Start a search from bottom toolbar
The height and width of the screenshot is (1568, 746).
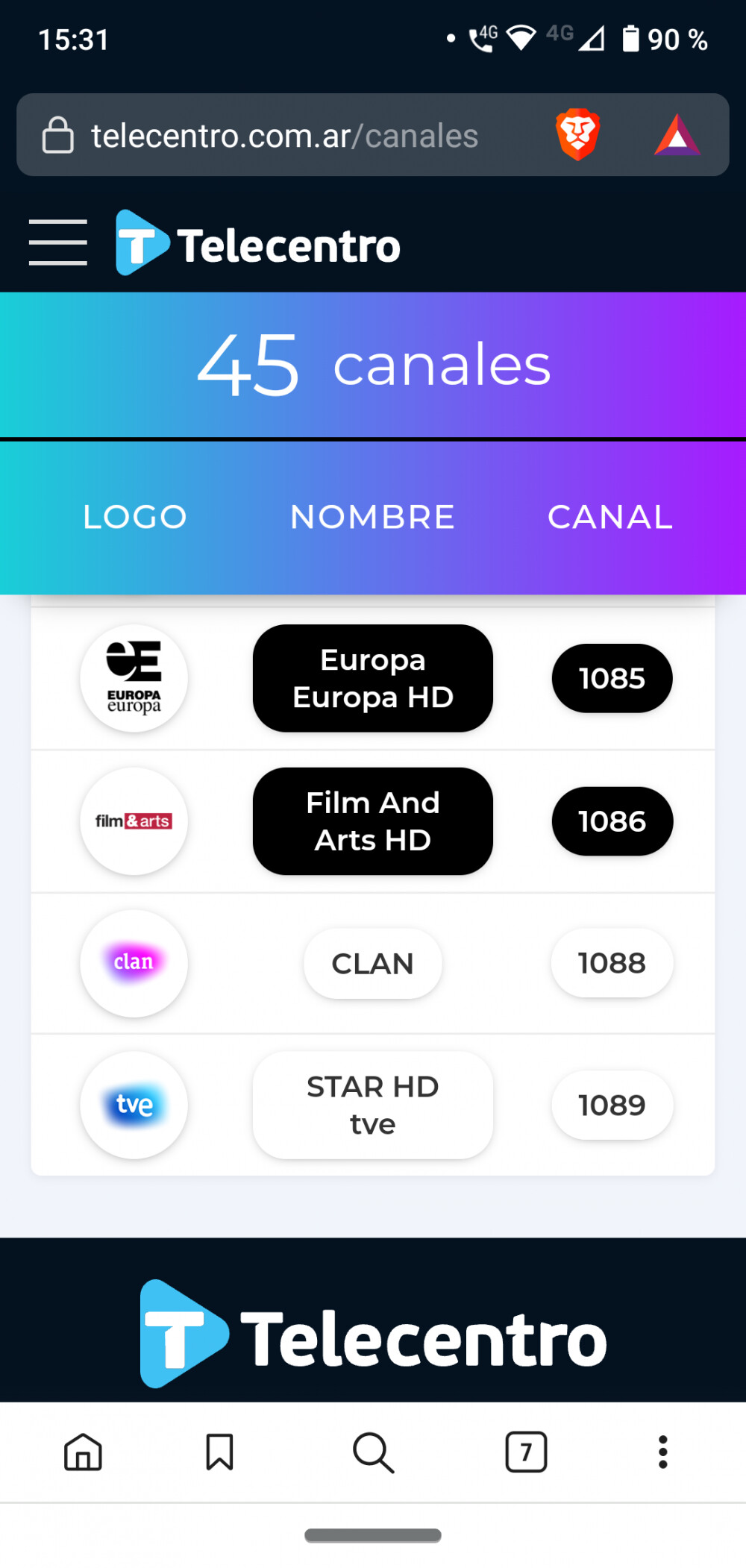click(373, 1452)
